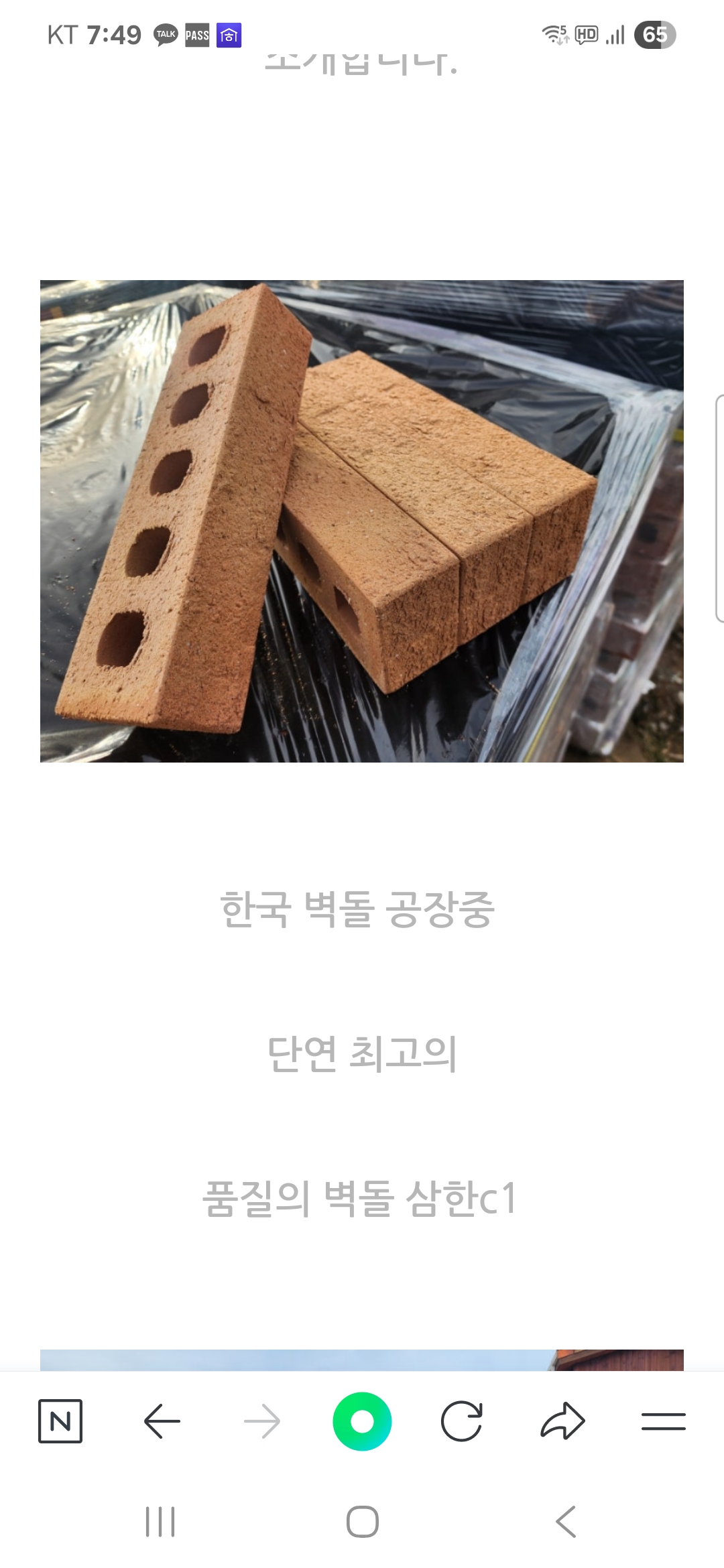Viewport: 724px width, 1568px height.
Task: Go back to the previous page
Action: click(162, 1421)
